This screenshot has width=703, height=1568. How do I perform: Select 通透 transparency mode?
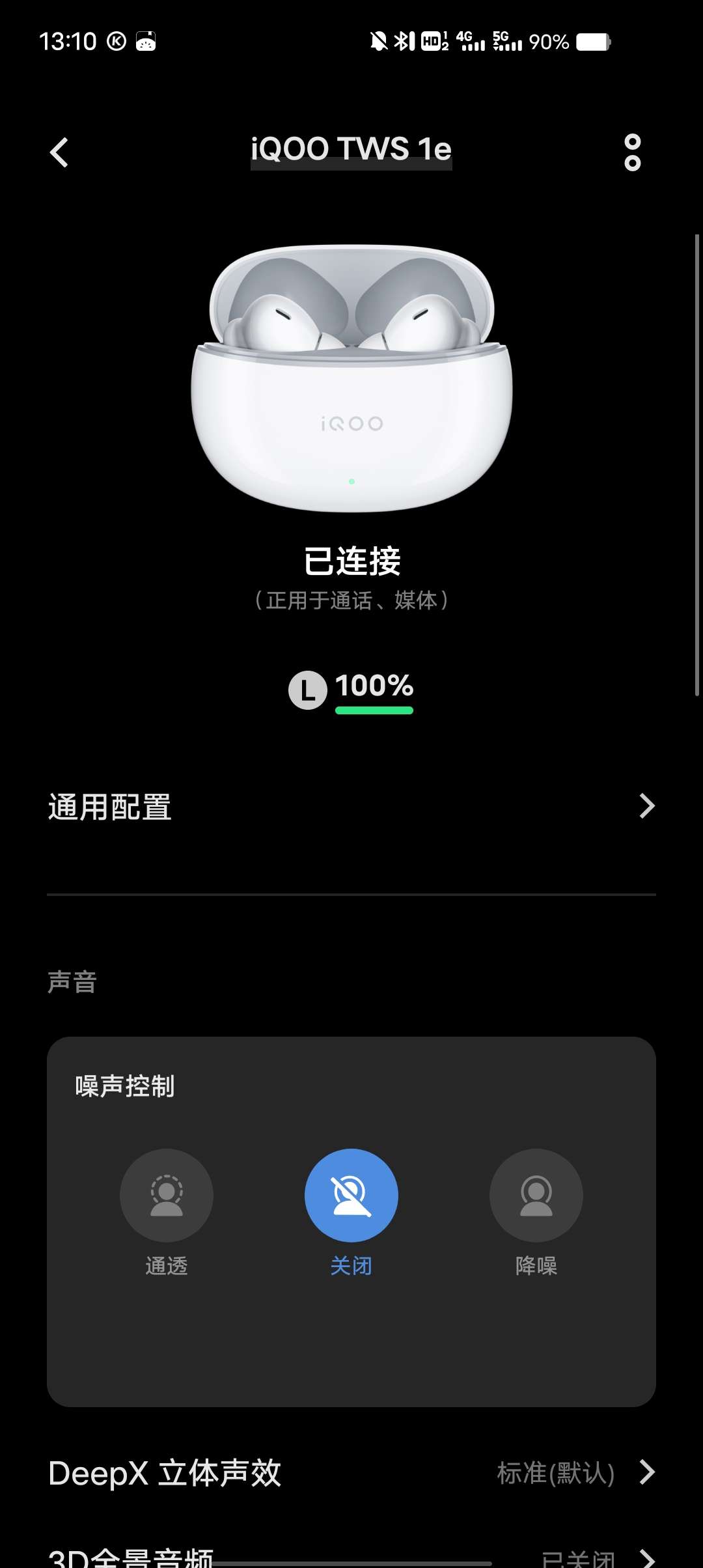click(x=167, y=1196)
